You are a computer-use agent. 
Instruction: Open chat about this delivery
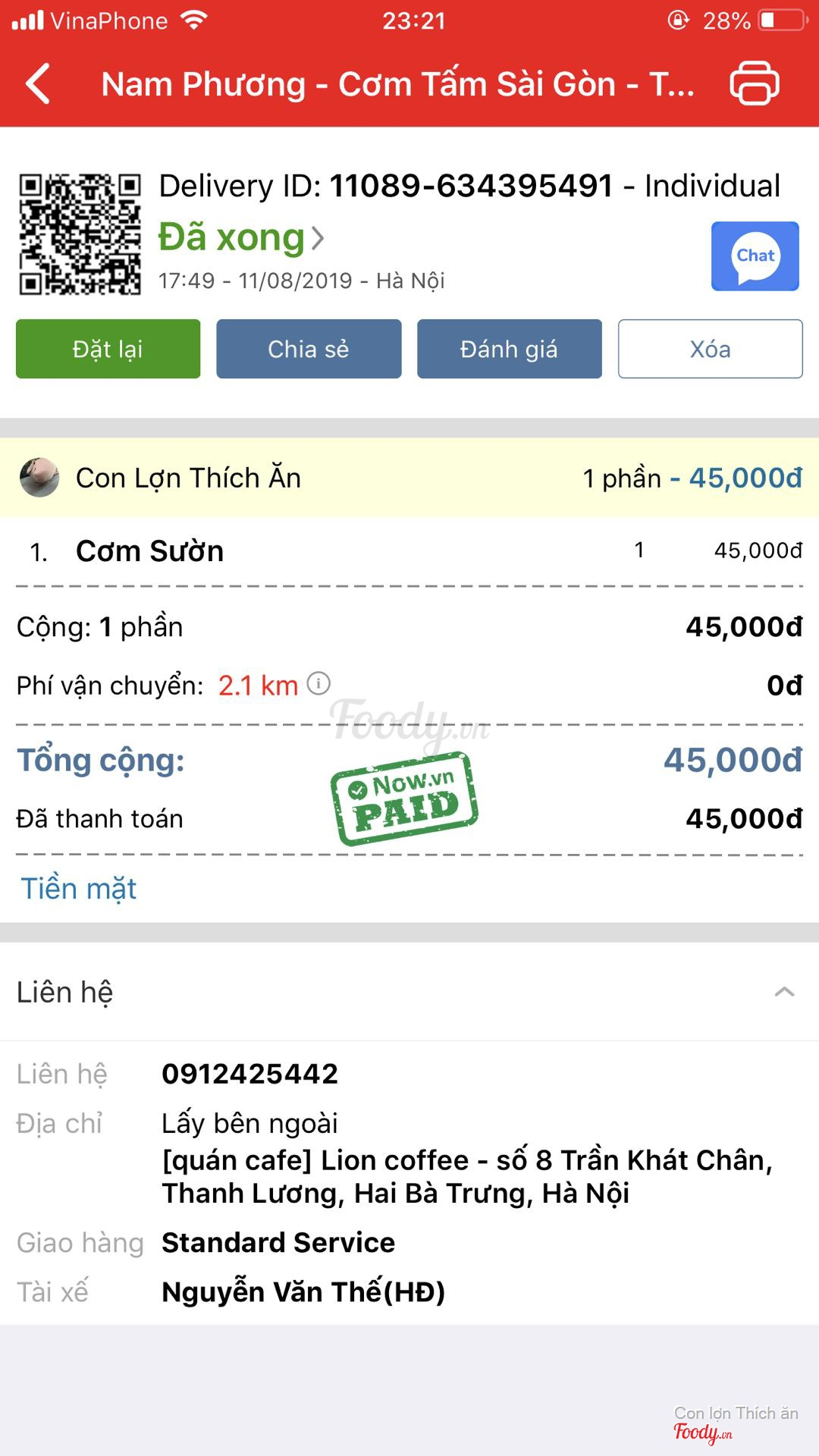755,256
